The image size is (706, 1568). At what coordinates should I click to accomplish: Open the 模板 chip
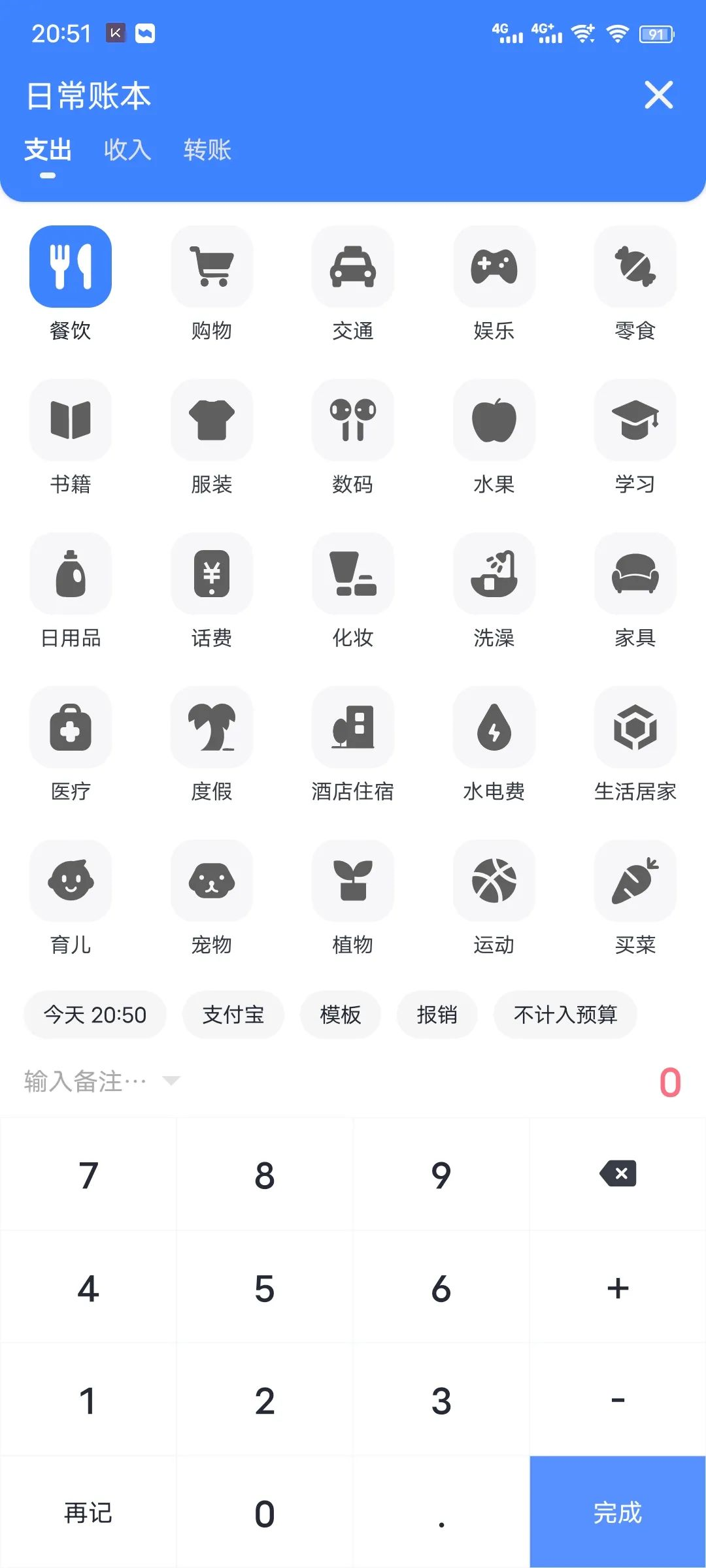(340, 1015)
